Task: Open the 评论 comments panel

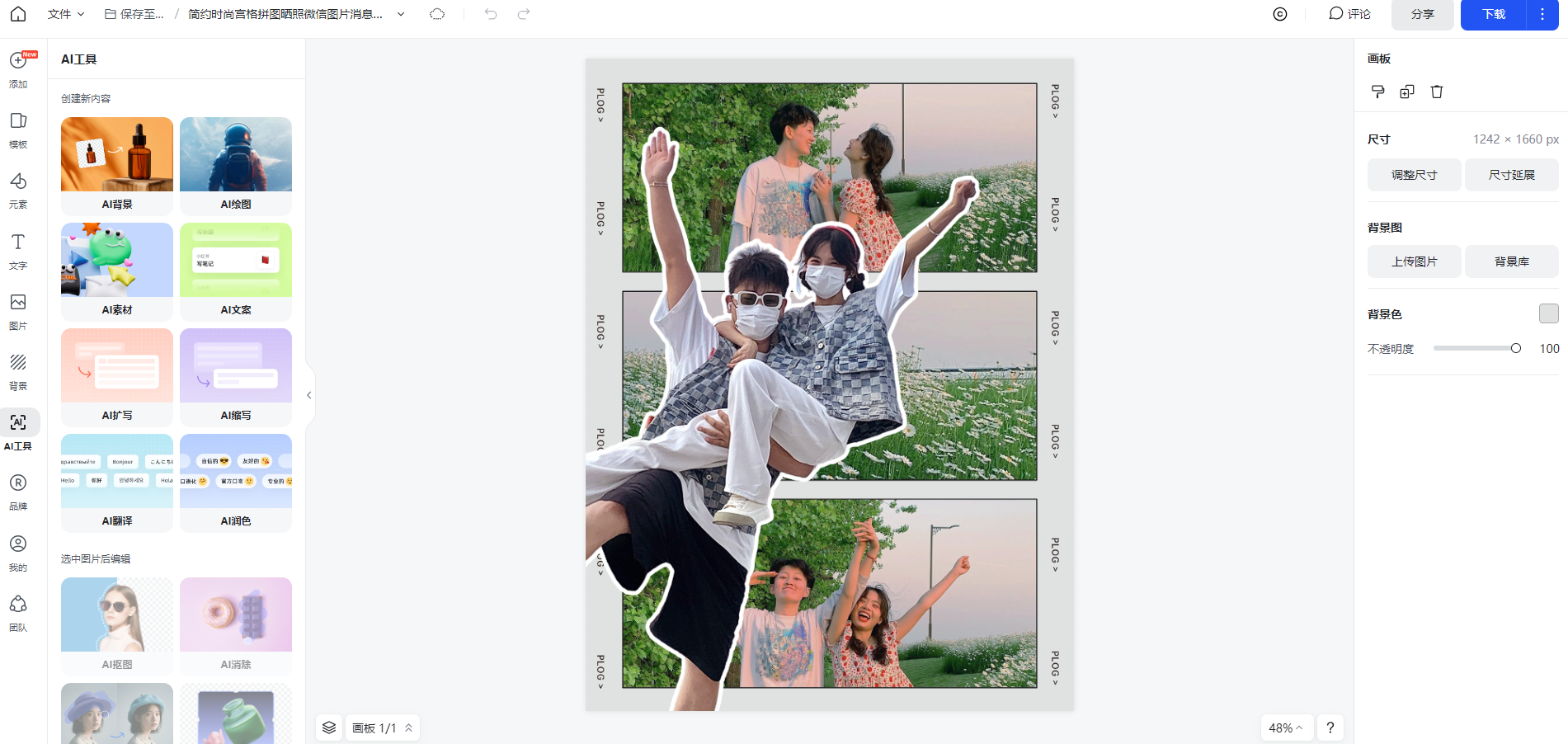Action: [1349, 14]
